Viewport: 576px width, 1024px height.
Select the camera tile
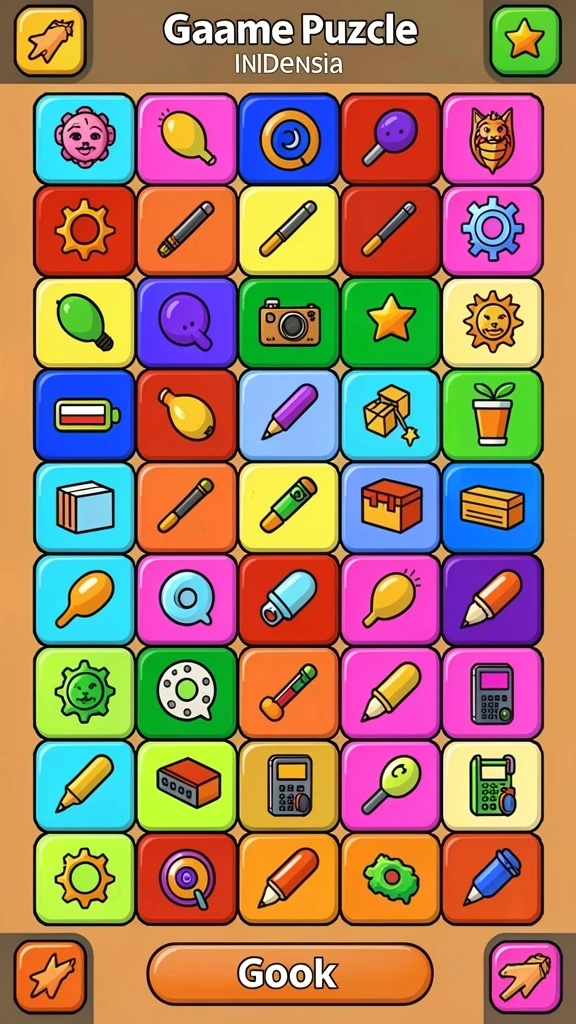click(x=289, y=323)
